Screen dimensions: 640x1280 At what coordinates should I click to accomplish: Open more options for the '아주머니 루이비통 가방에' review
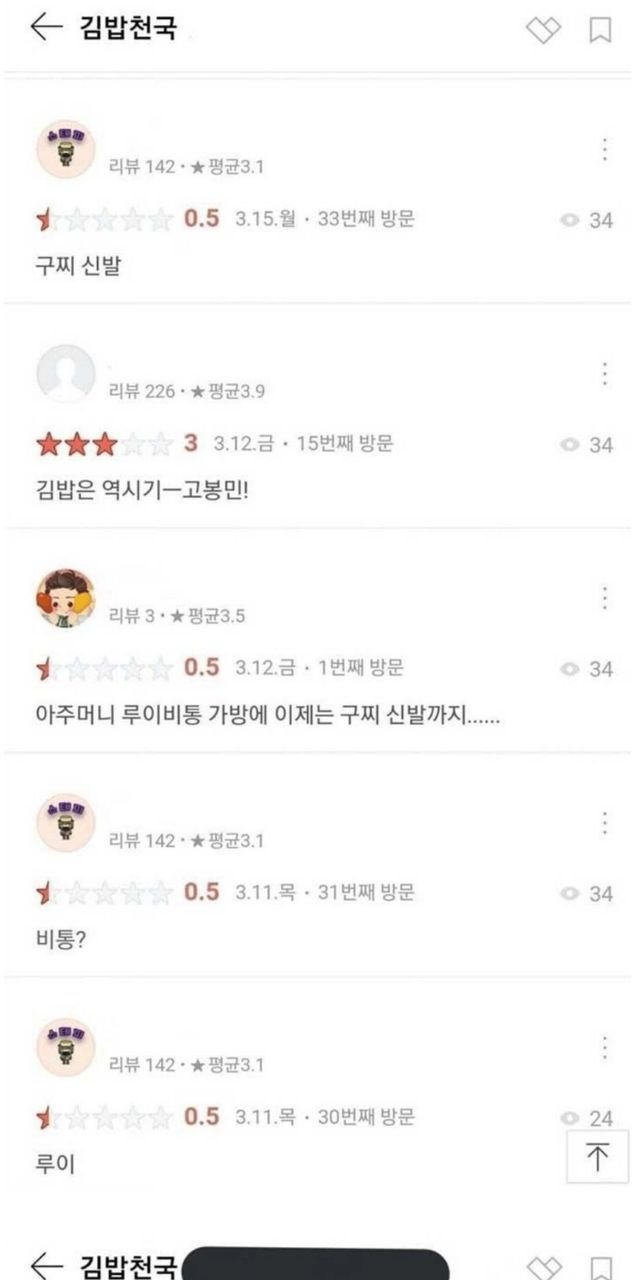[605, 598]
